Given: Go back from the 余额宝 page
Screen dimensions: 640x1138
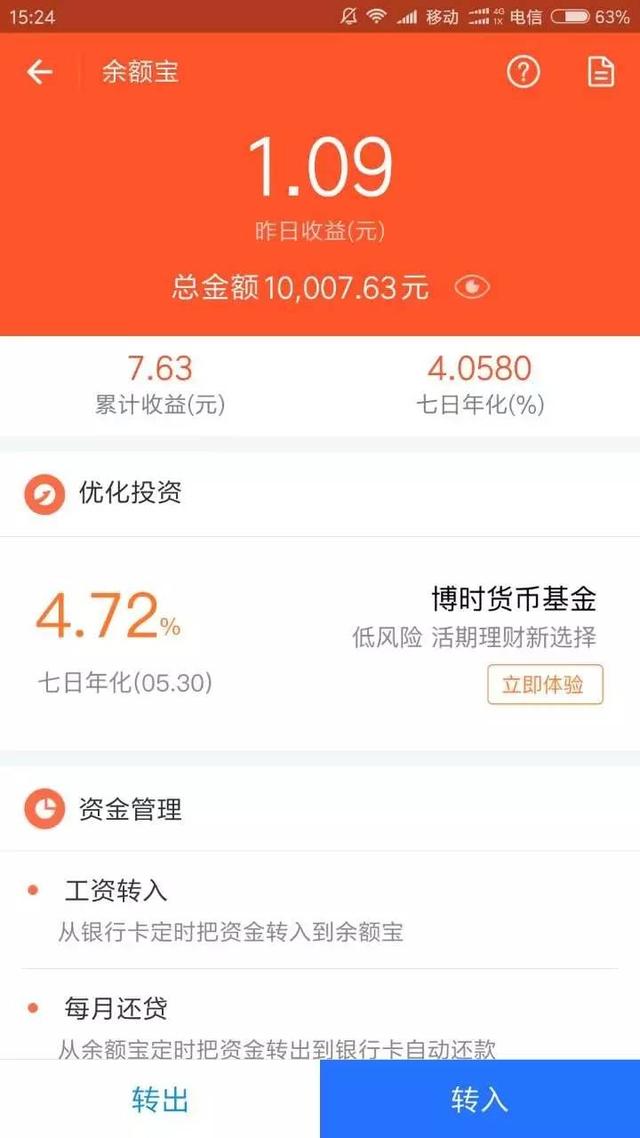Looking at the screenshot, I should 39,72.
